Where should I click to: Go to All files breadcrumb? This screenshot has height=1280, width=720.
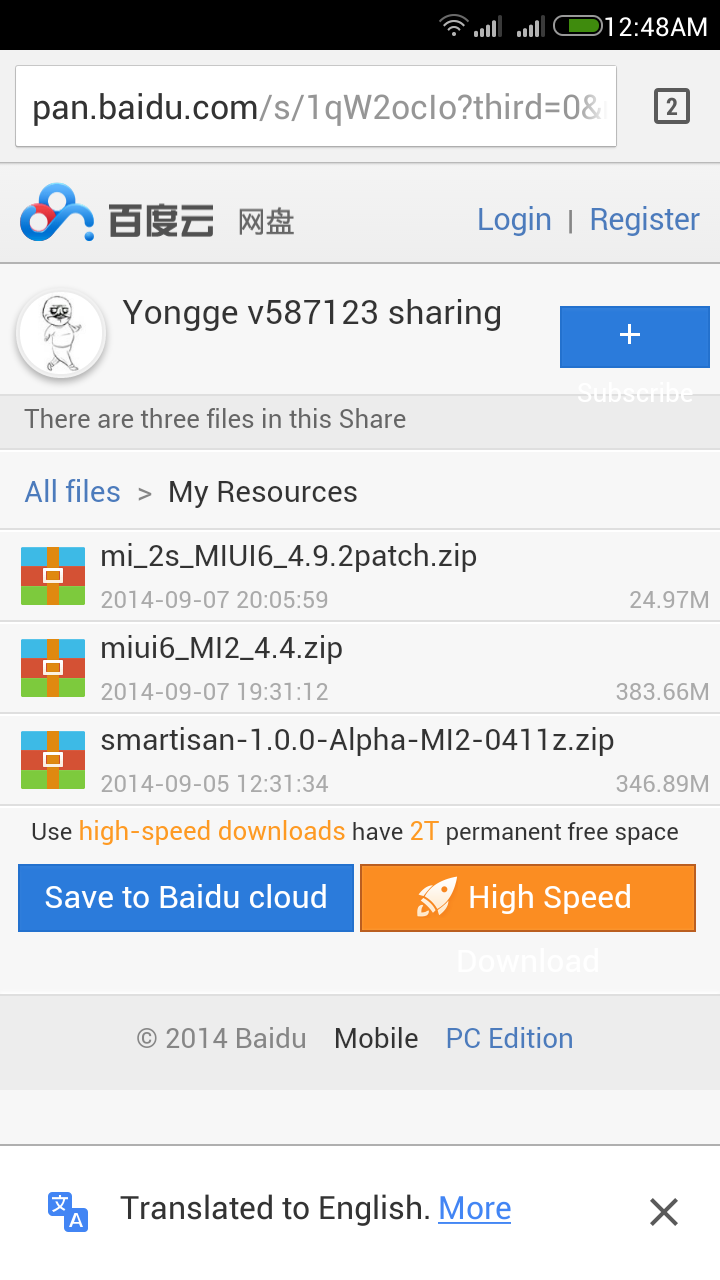pos(72,492)
